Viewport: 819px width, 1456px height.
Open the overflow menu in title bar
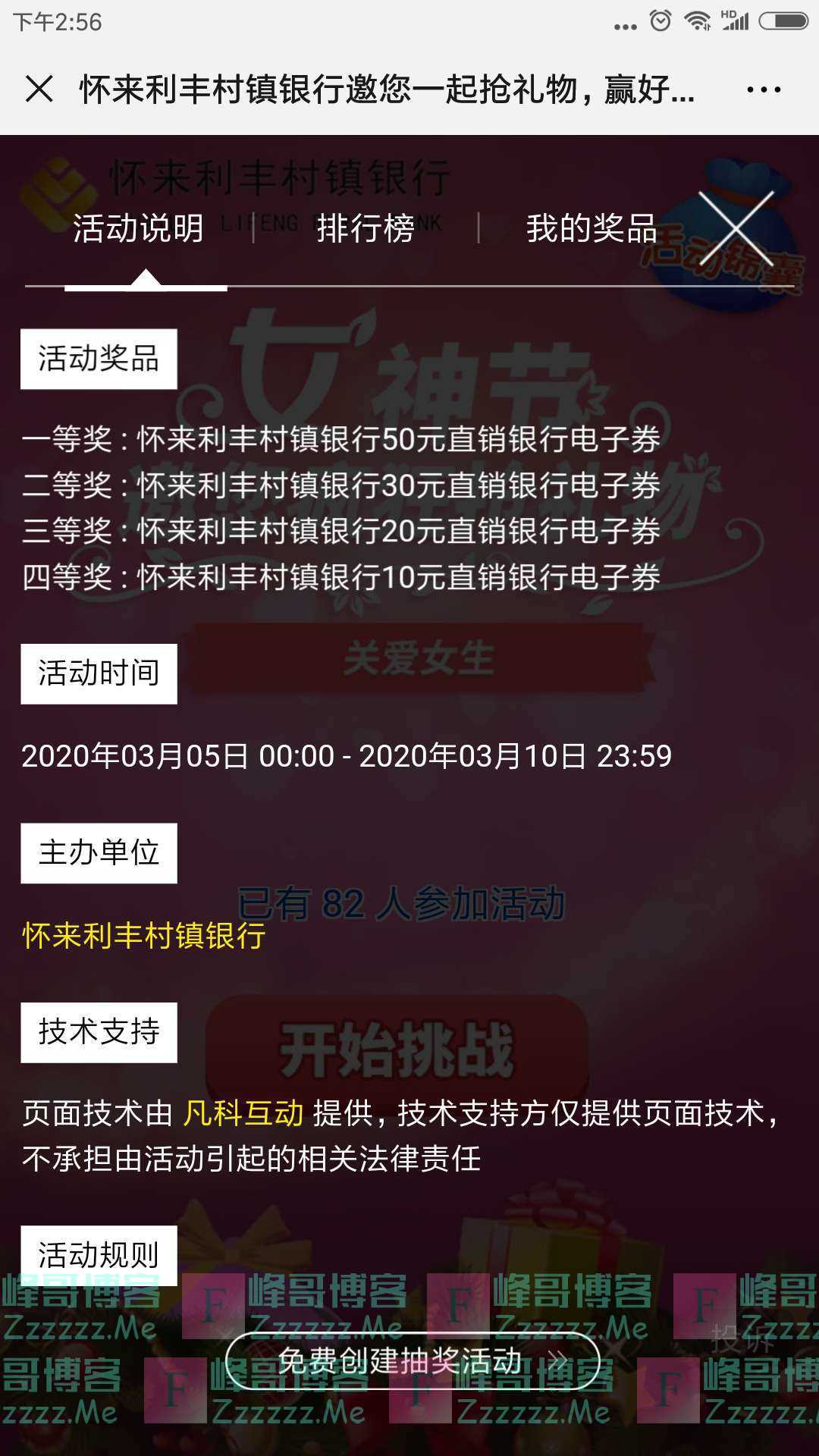(x=763, y=89)
